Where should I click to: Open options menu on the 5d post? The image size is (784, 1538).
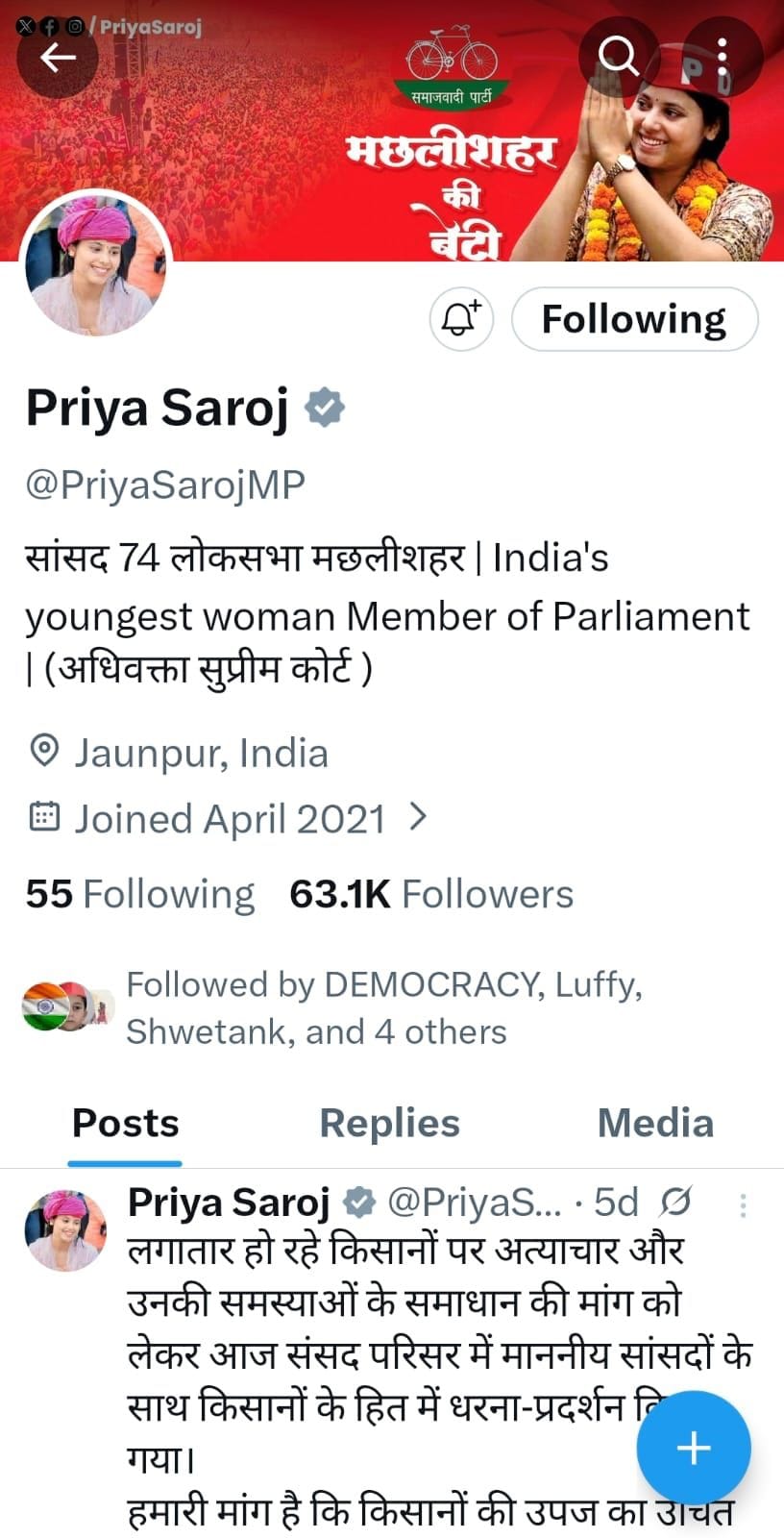[x=743, y=1204]
